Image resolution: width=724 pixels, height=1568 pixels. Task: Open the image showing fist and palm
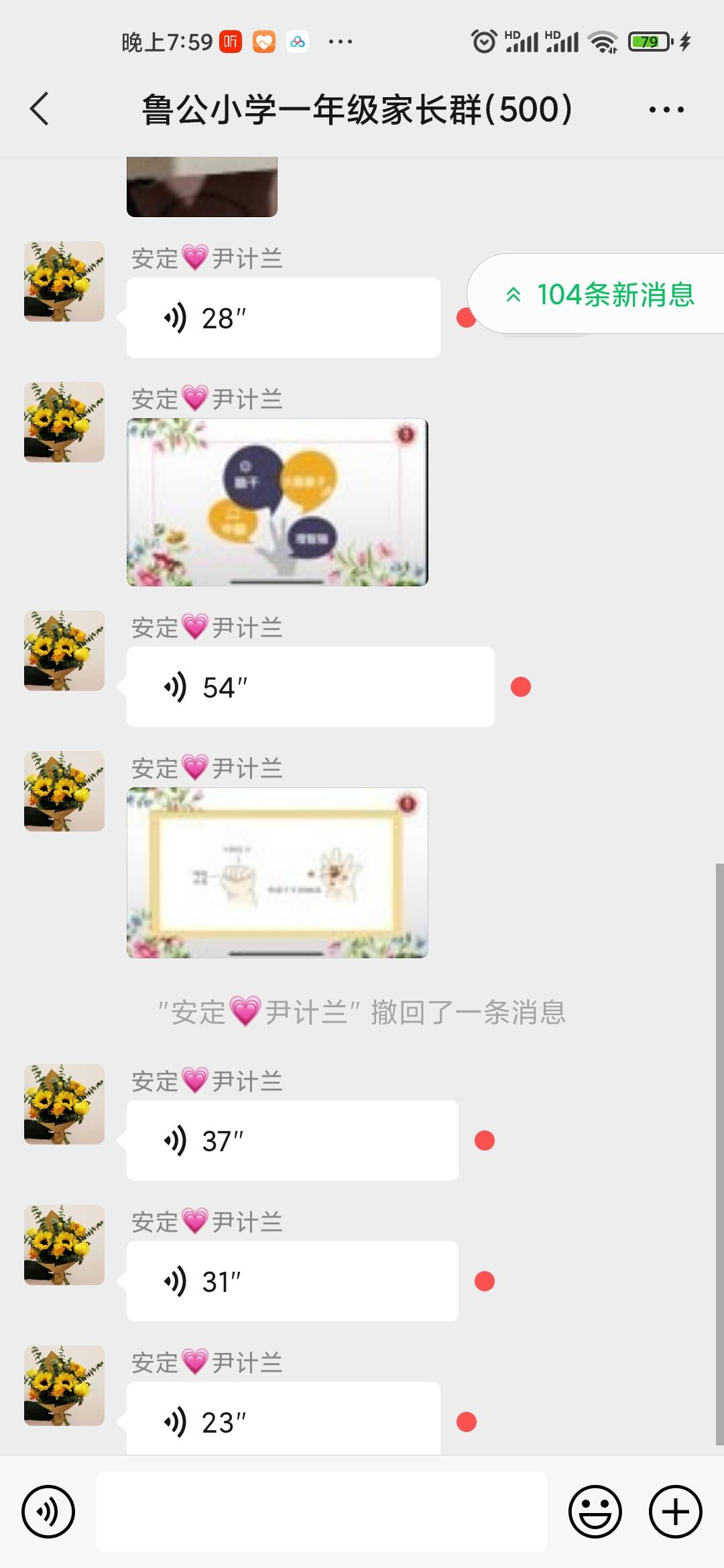click(277, 872)
